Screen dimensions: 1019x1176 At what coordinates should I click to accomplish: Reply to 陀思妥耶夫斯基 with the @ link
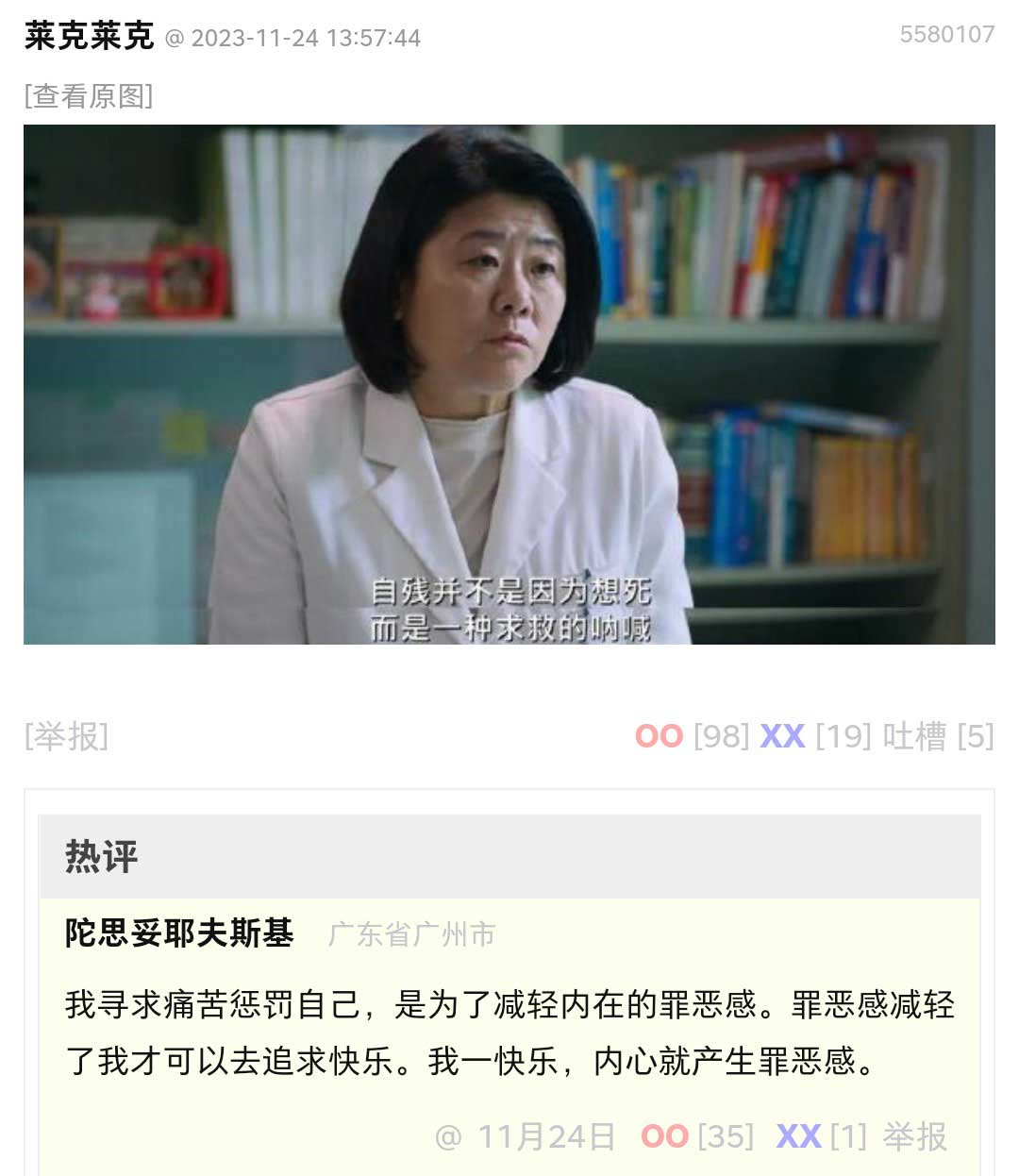[448, 1136]
